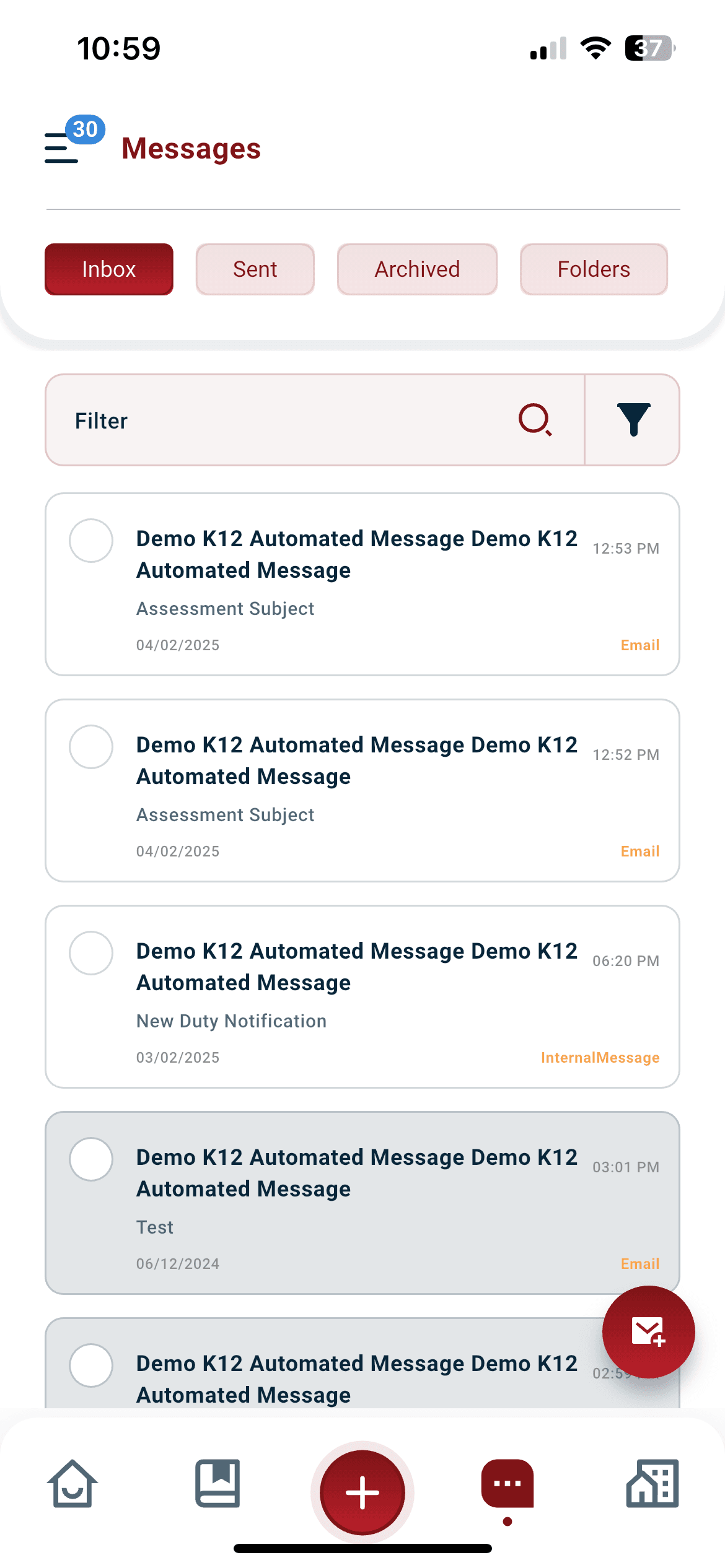This screenshot has height=1568, width=725.
Task: Select the checkbox of the 12:52 PM message
Action: click(91, 747)
